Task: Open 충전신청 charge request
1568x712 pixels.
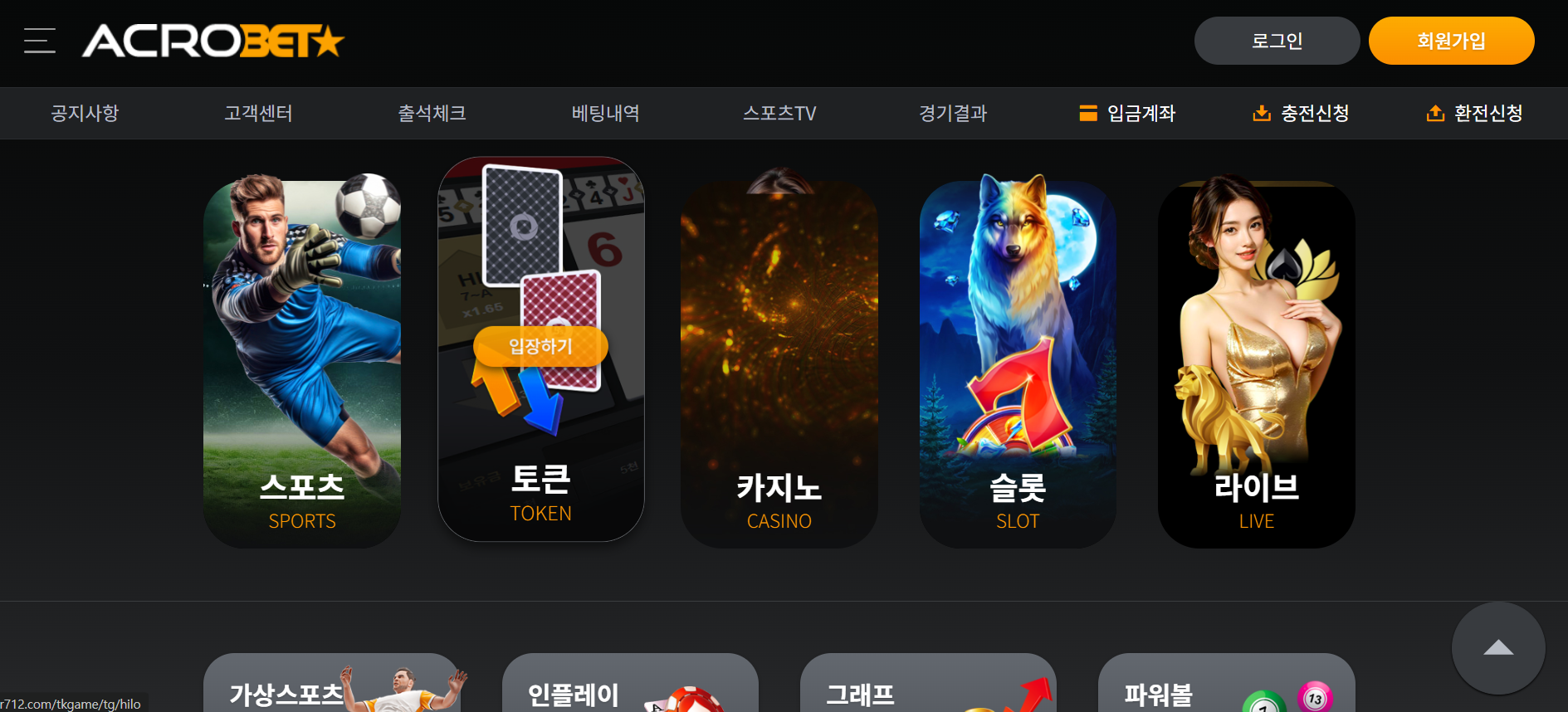Action: click(x=1301, y=113)
